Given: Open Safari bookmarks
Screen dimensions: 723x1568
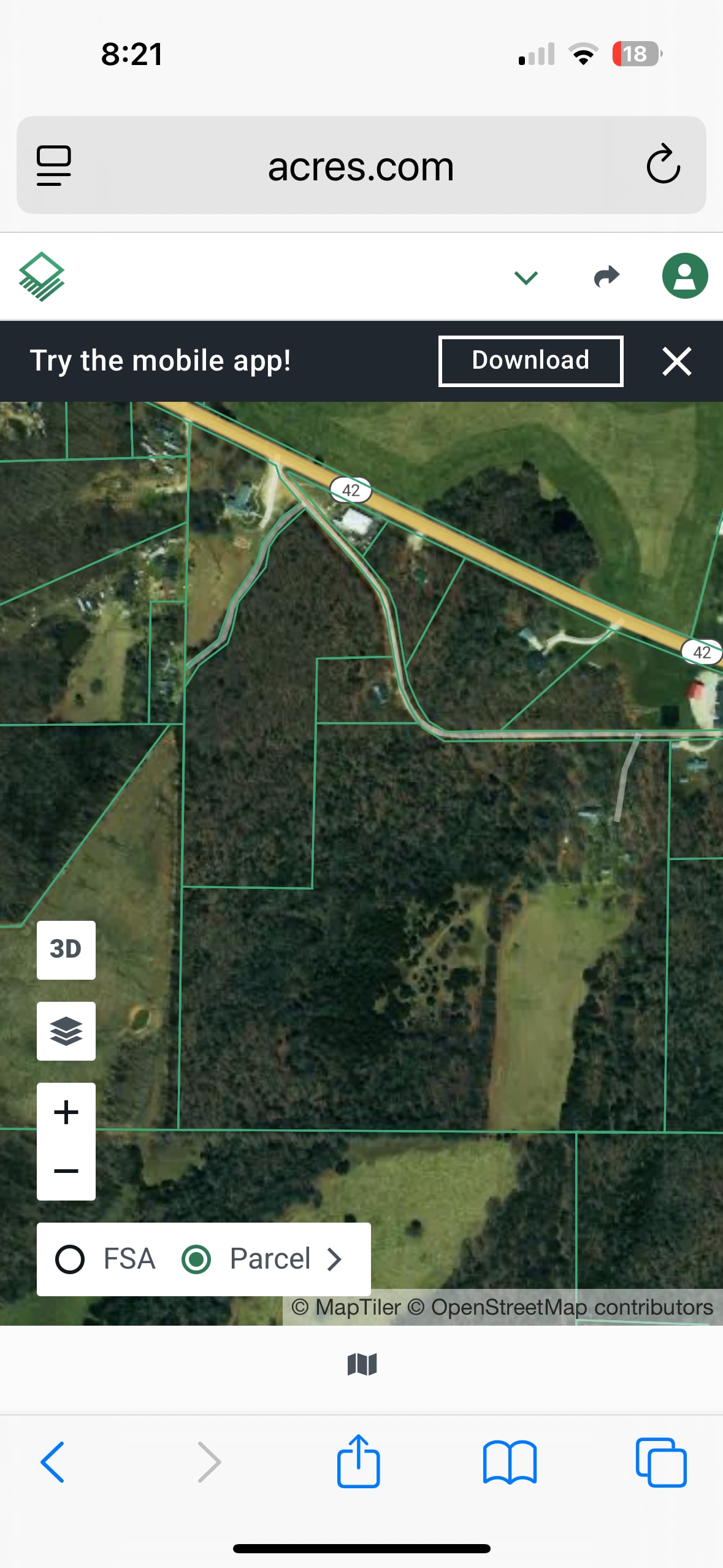Looking at the screenshot, I should point(510,1462).
